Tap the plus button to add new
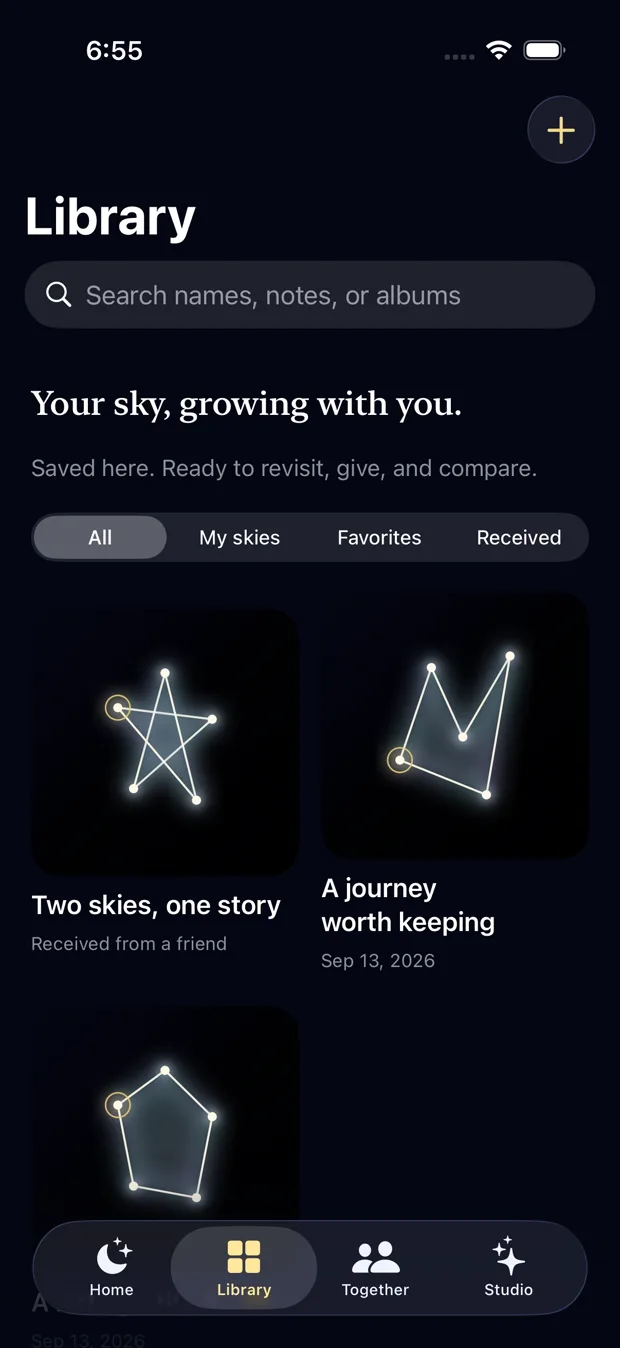The image size is (620, 1348). point(561,130)
